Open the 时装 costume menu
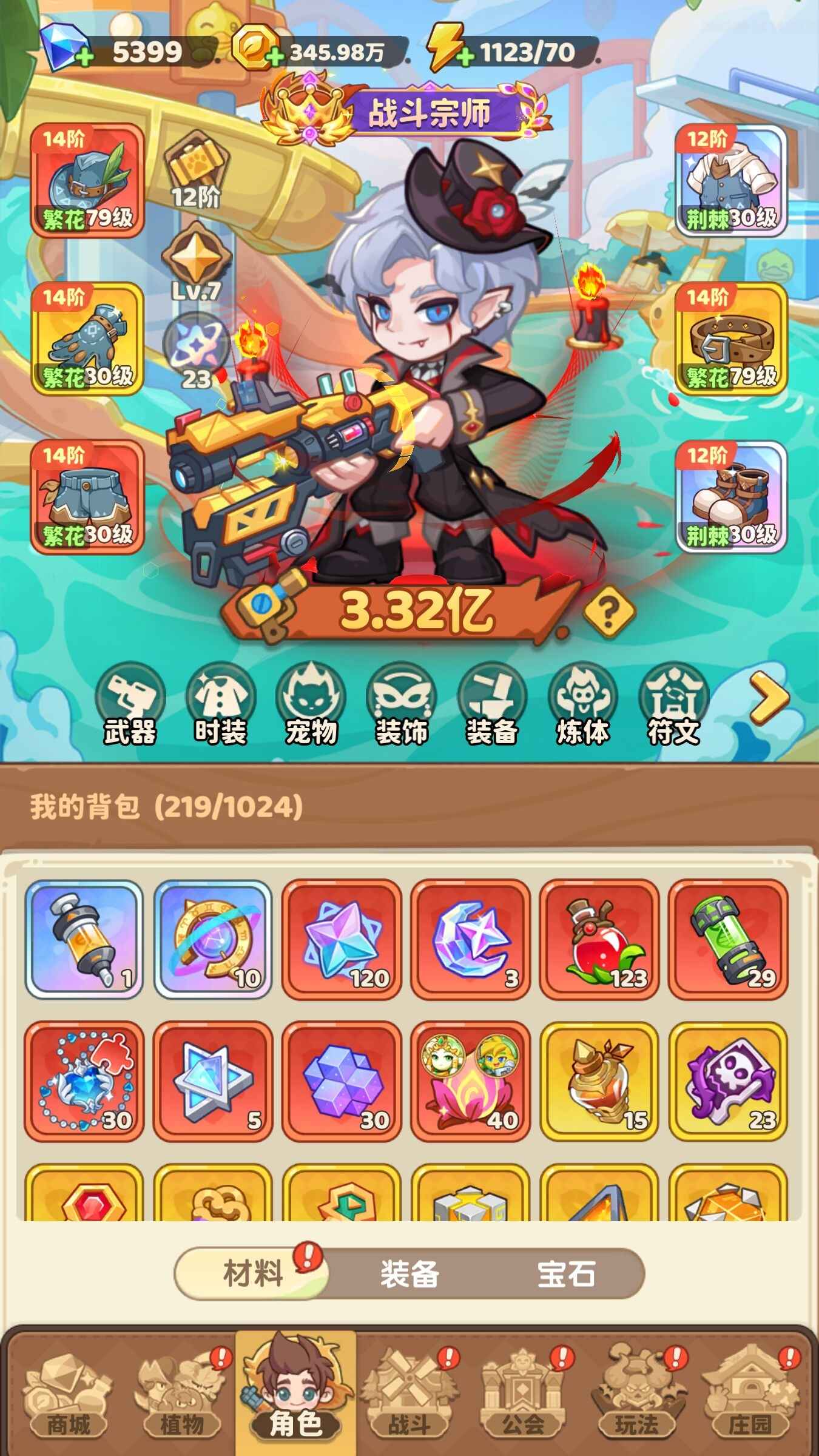The height and width of the screenshot is (1456, 819). (220, 704)
